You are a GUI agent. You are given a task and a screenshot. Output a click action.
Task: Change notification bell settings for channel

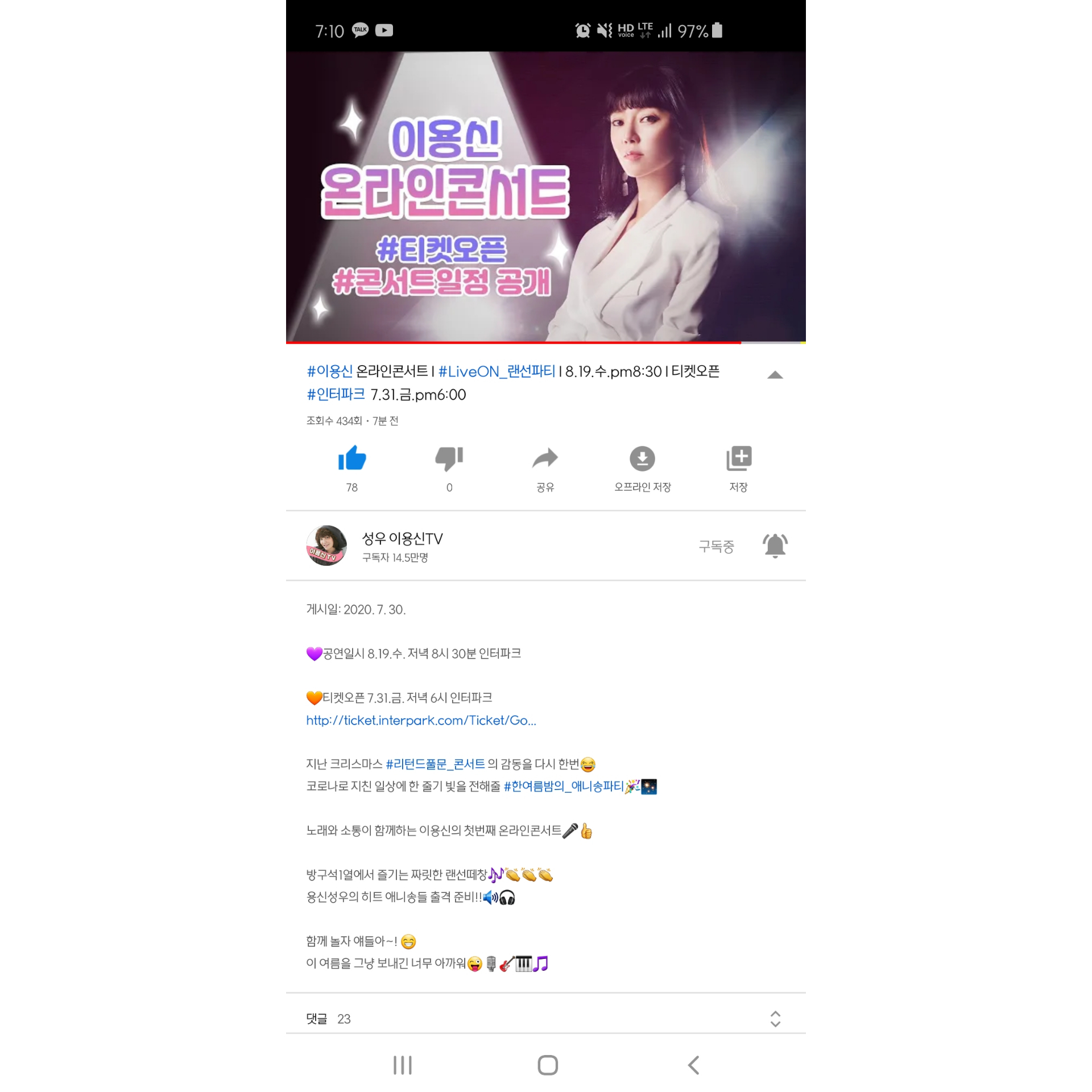tap(775, 546)
